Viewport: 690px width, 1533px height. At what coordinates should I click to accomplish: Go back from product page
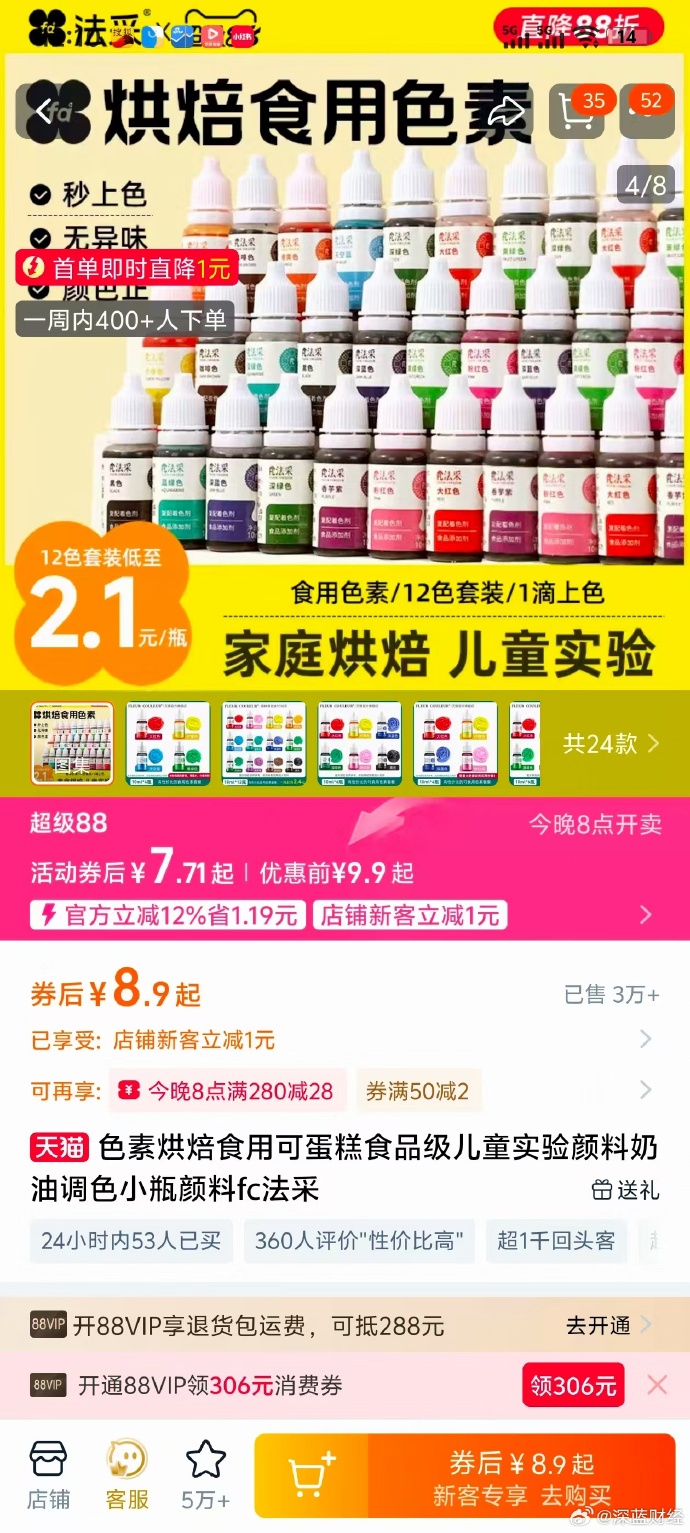coord(44,111)
